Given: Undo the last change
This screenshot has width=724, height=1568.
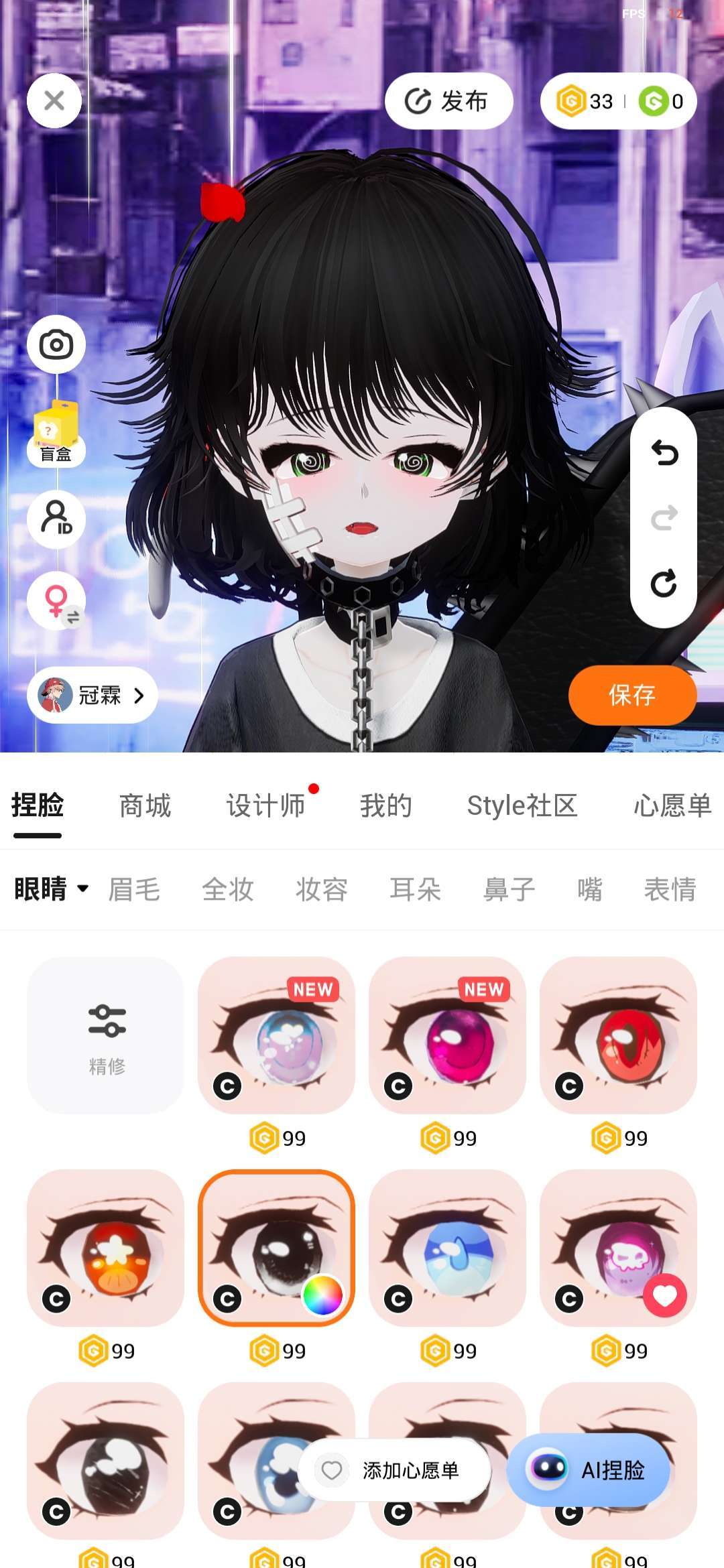Looking at the screenshot, I should (664, 453).
